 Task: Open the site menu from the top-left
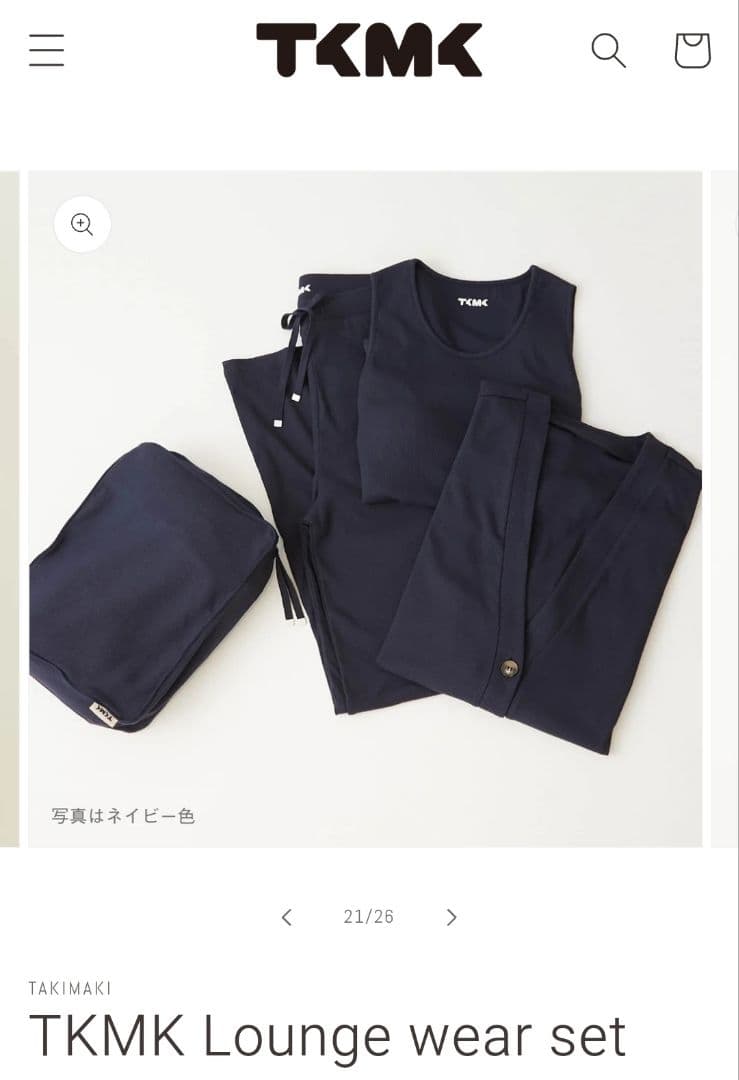46,50
